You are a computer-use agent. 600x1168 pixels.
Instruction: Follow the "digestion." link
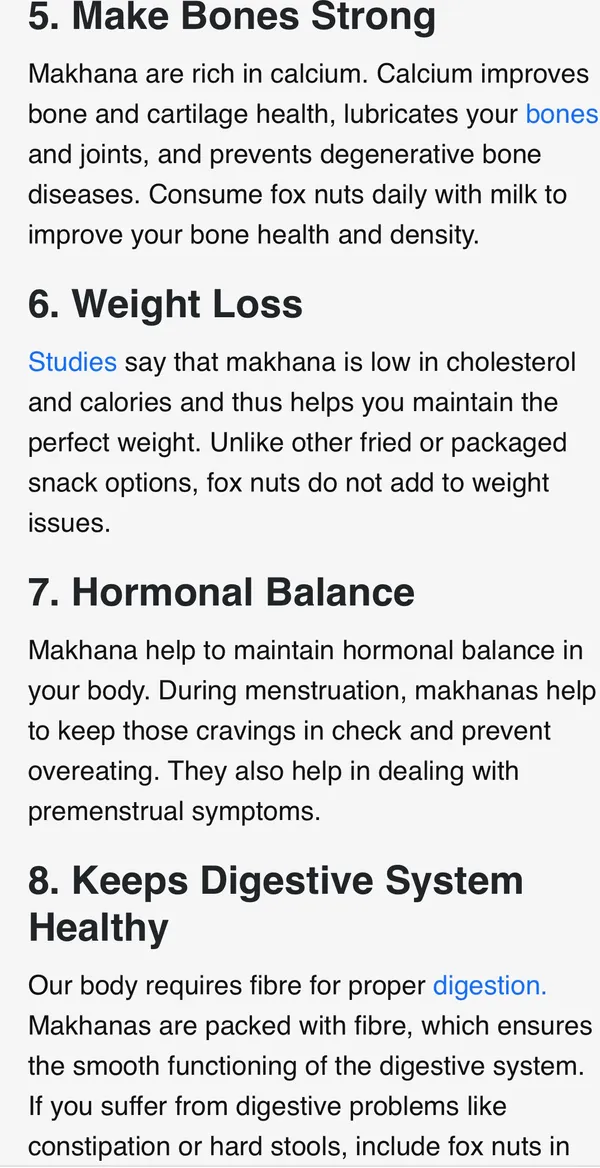490,986
